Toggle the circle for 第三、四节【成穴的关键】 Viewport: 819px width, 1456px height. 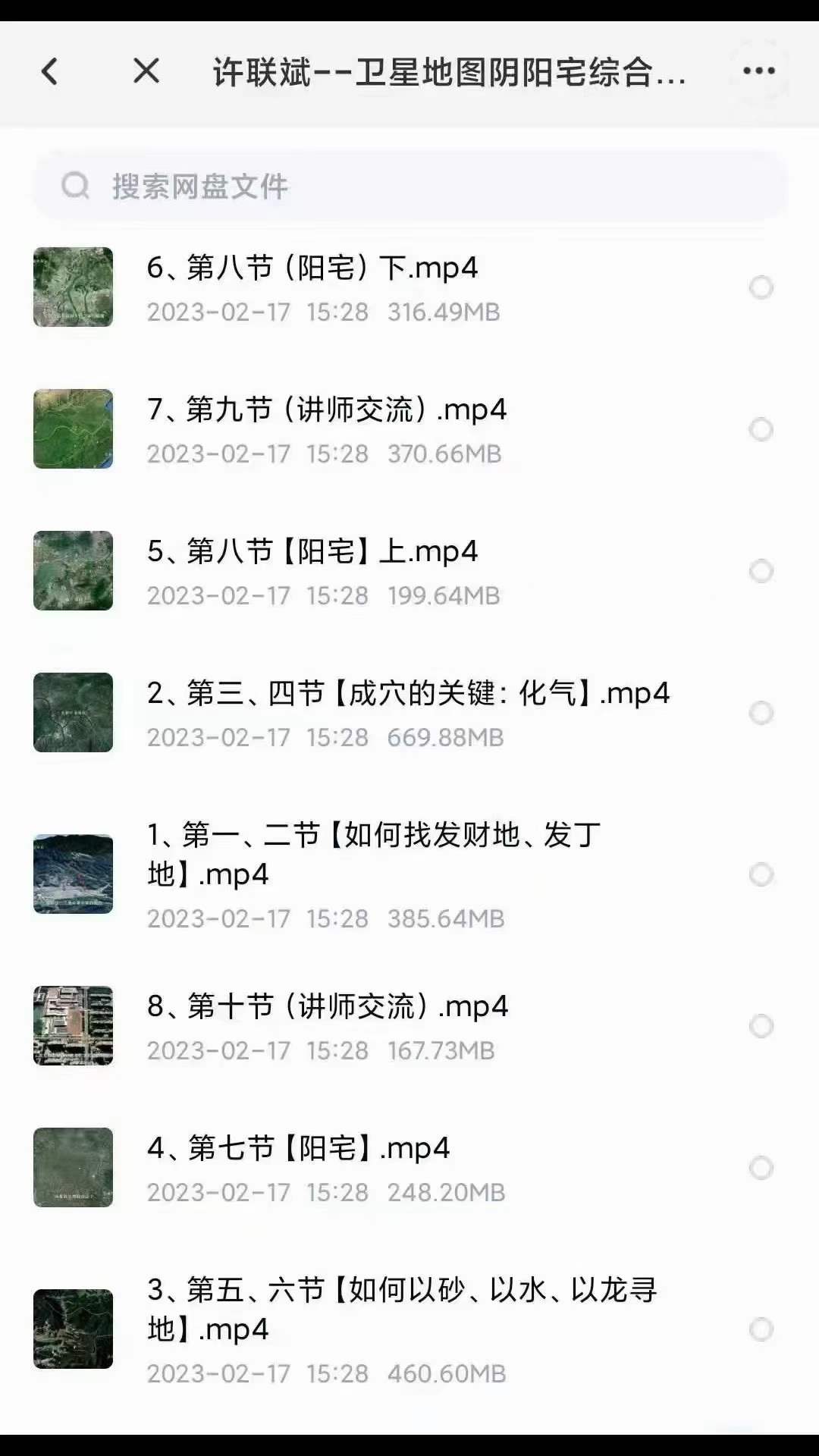[x=761, y=713]
